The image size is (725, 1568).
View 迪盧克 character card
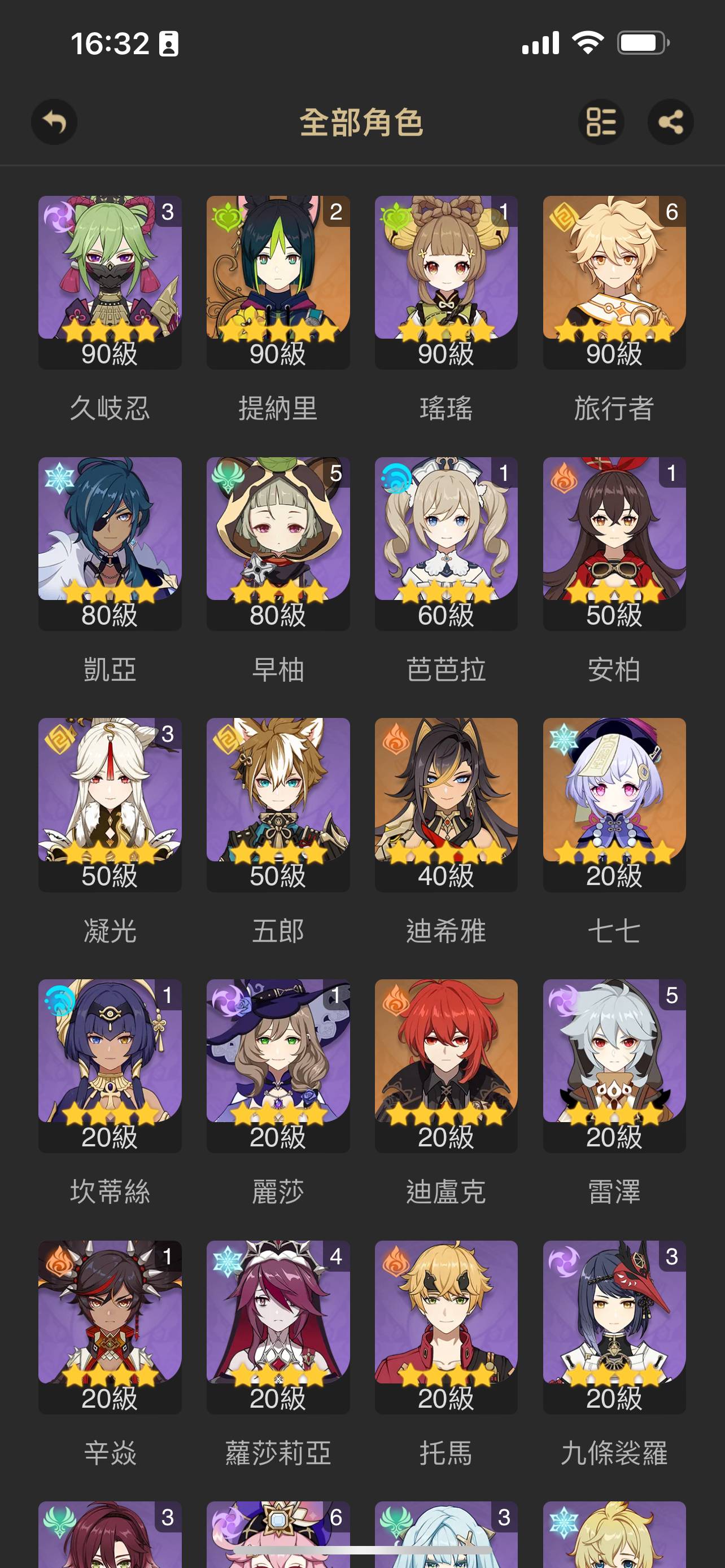(x=446, y=1065)
